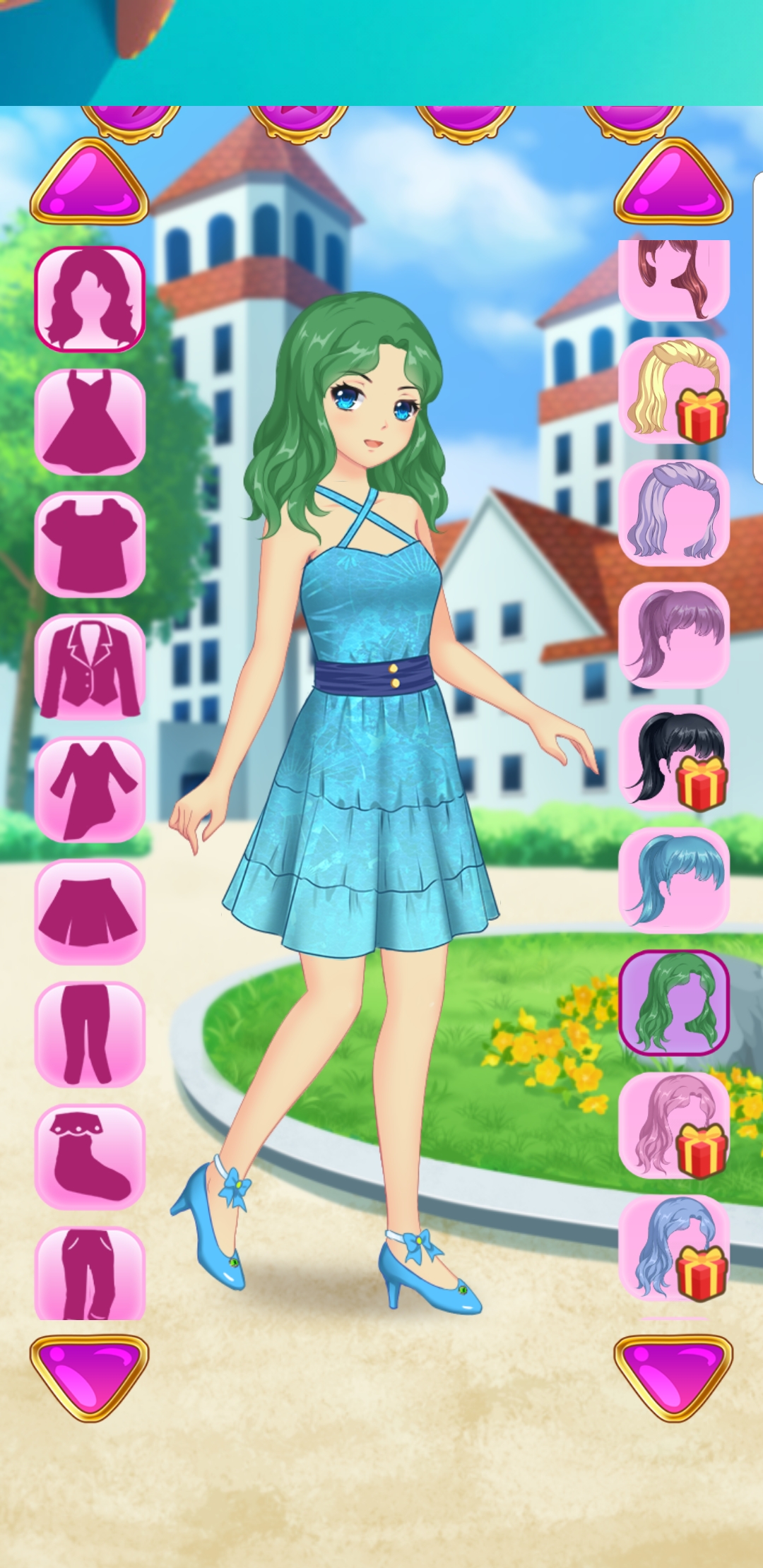Unlock the blue wavy gift hairstyle

tap(674, 1248)
